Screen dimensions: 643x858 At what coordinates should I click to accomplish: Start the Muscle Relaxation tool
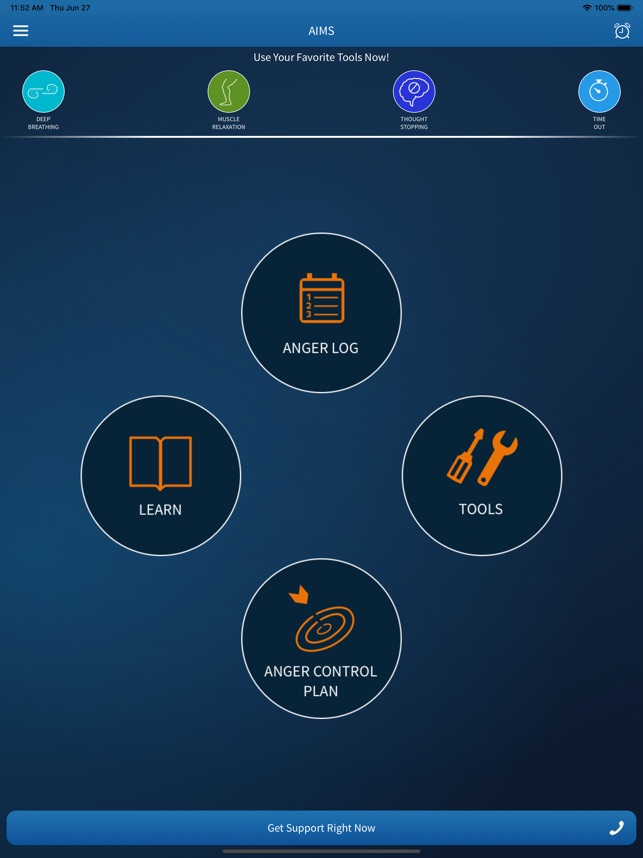pyautogui.click(x=228, y=92)
